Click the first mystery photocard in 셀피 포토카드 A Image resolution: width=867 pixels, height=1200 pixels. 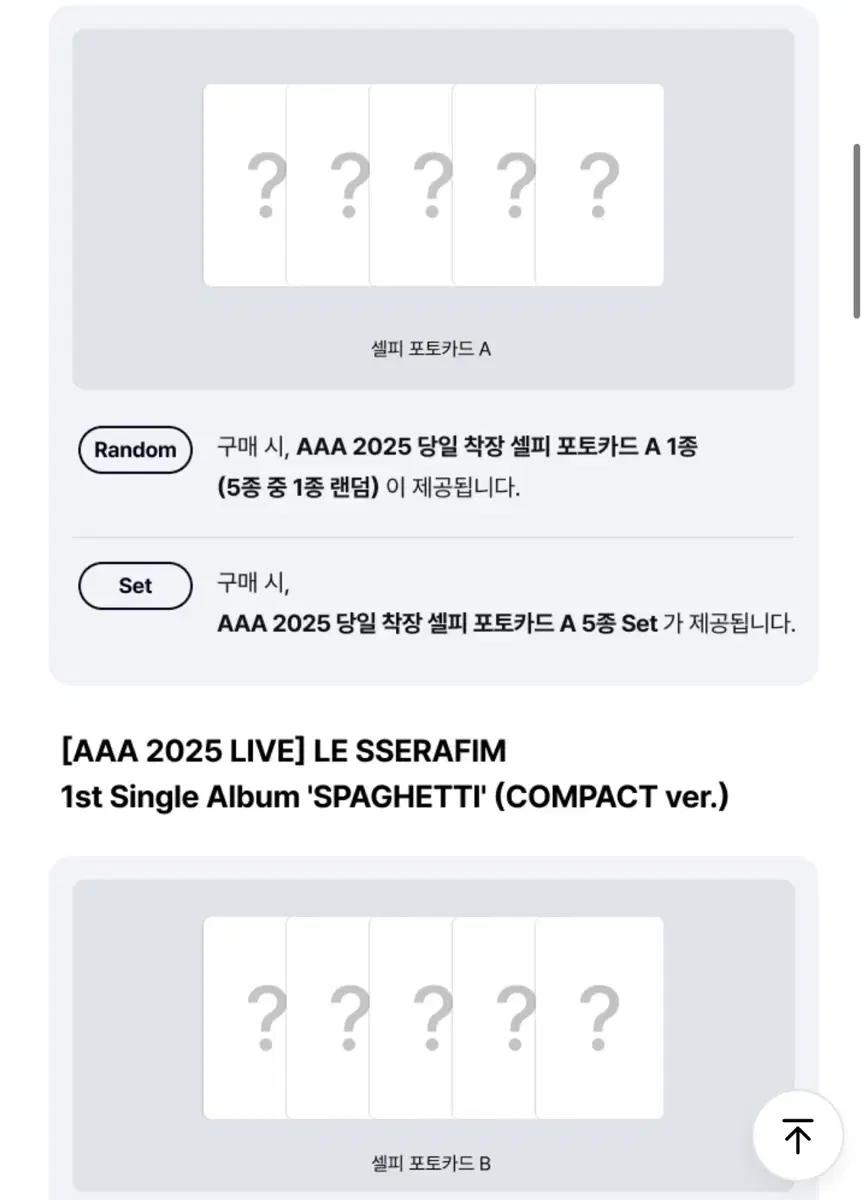pyautogui.click(x=268, y=183)
